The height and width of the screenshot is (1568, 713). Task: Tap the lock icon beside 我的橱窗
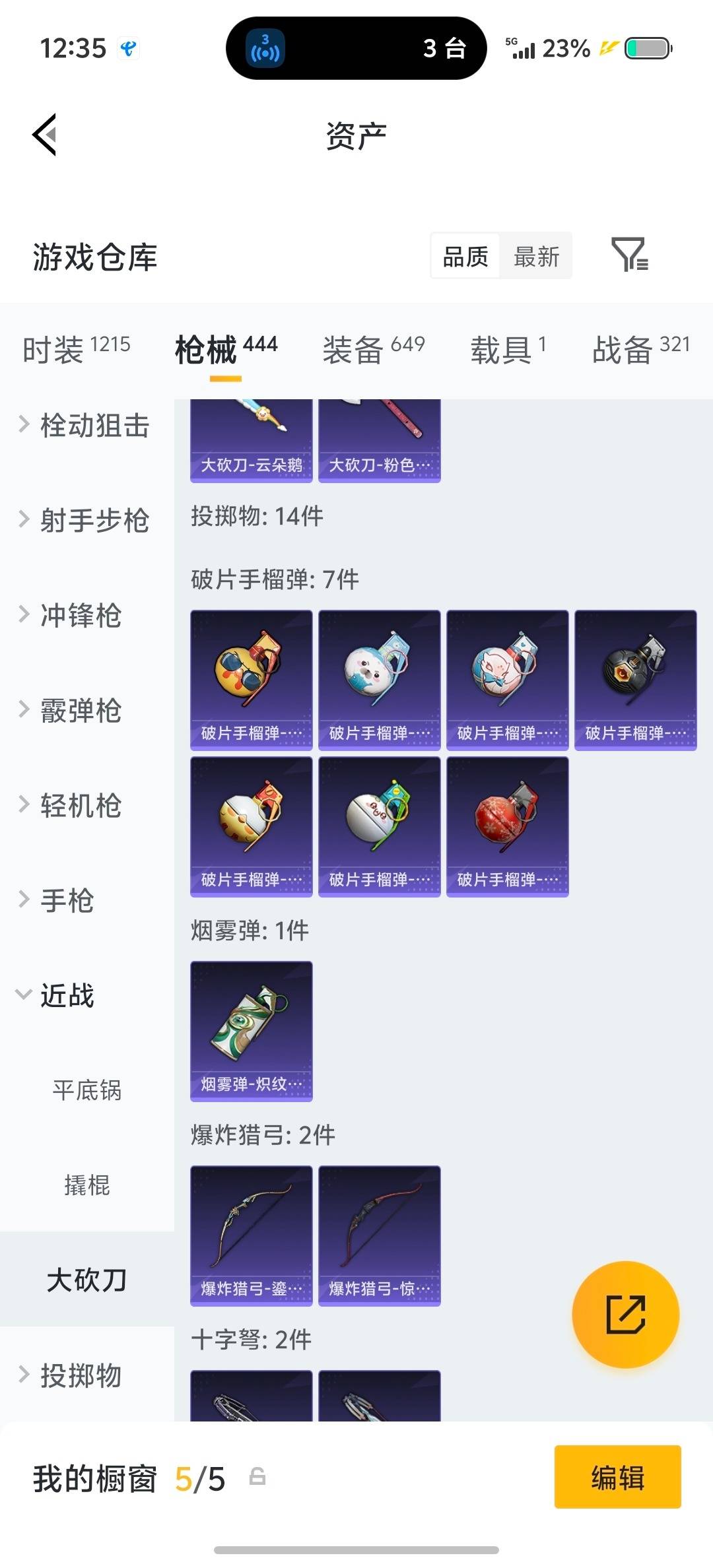click(257, 1478)
